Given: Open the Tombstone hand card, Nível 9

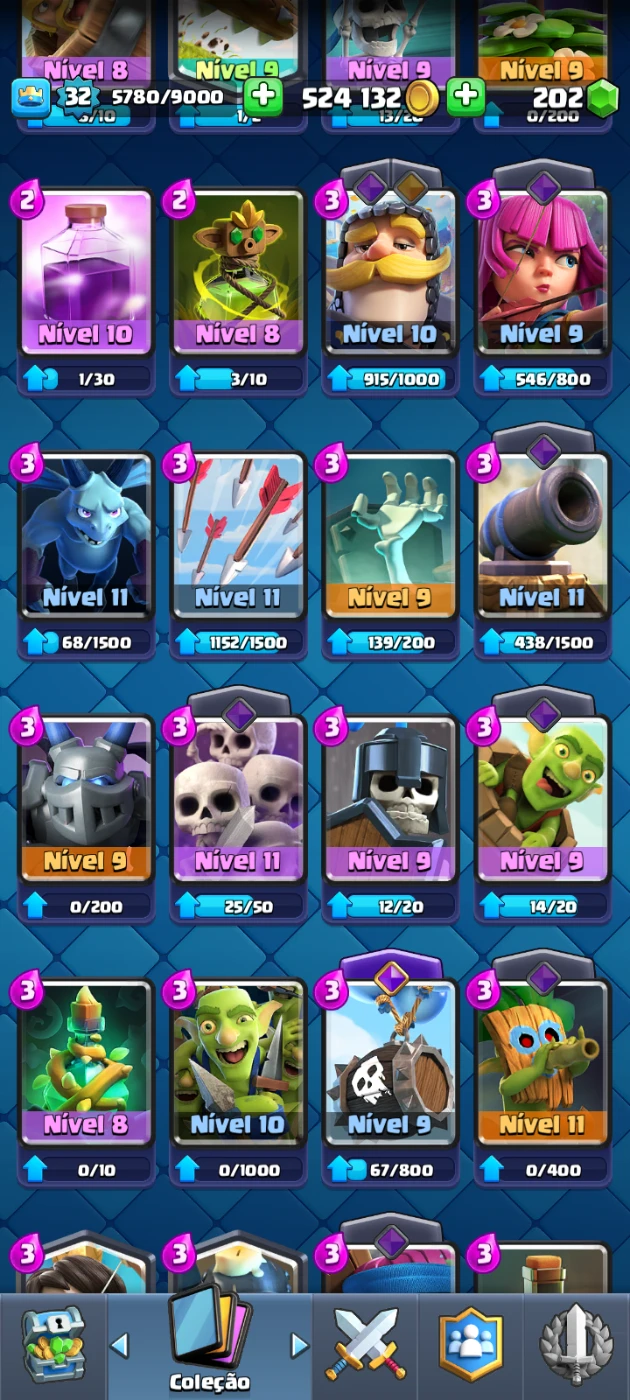Looking at the screenshot, I should pos(391,535).
